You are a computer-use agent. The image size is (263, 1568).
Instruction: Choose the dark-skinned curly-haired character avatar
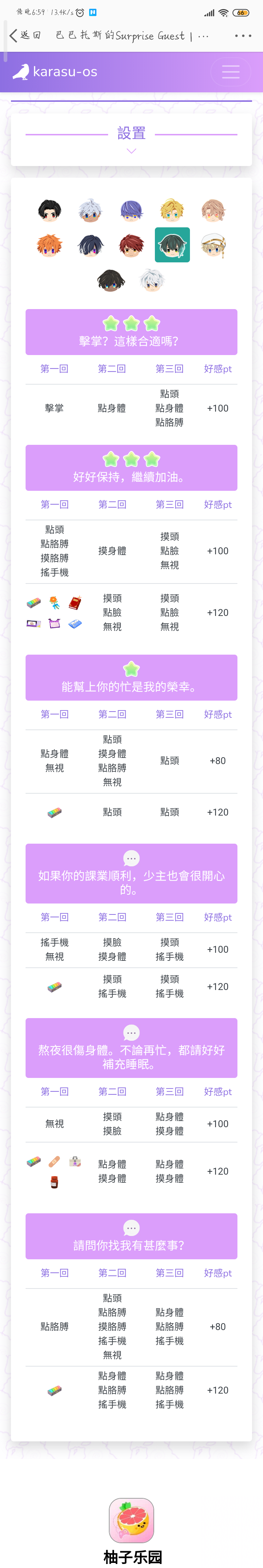[x=111, y=281]
